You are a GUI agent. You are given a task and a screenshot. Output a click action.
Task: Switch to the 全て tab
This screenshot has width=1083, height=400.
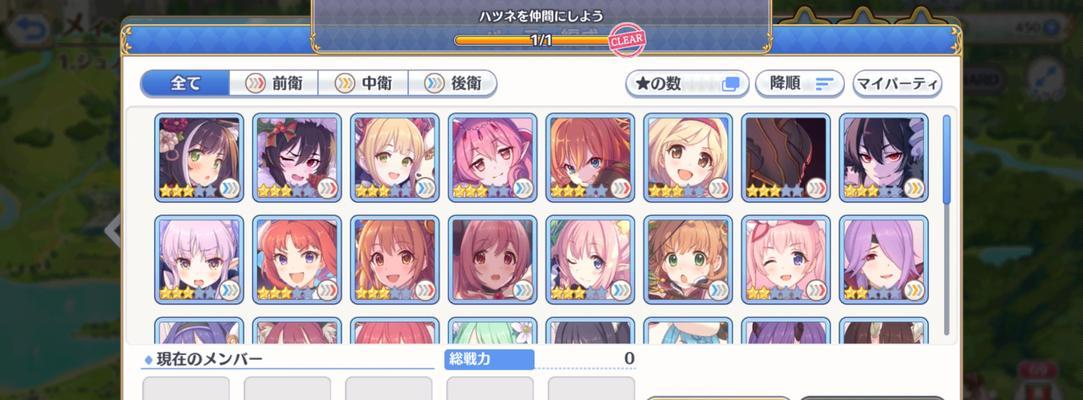[x=185, y=83]
